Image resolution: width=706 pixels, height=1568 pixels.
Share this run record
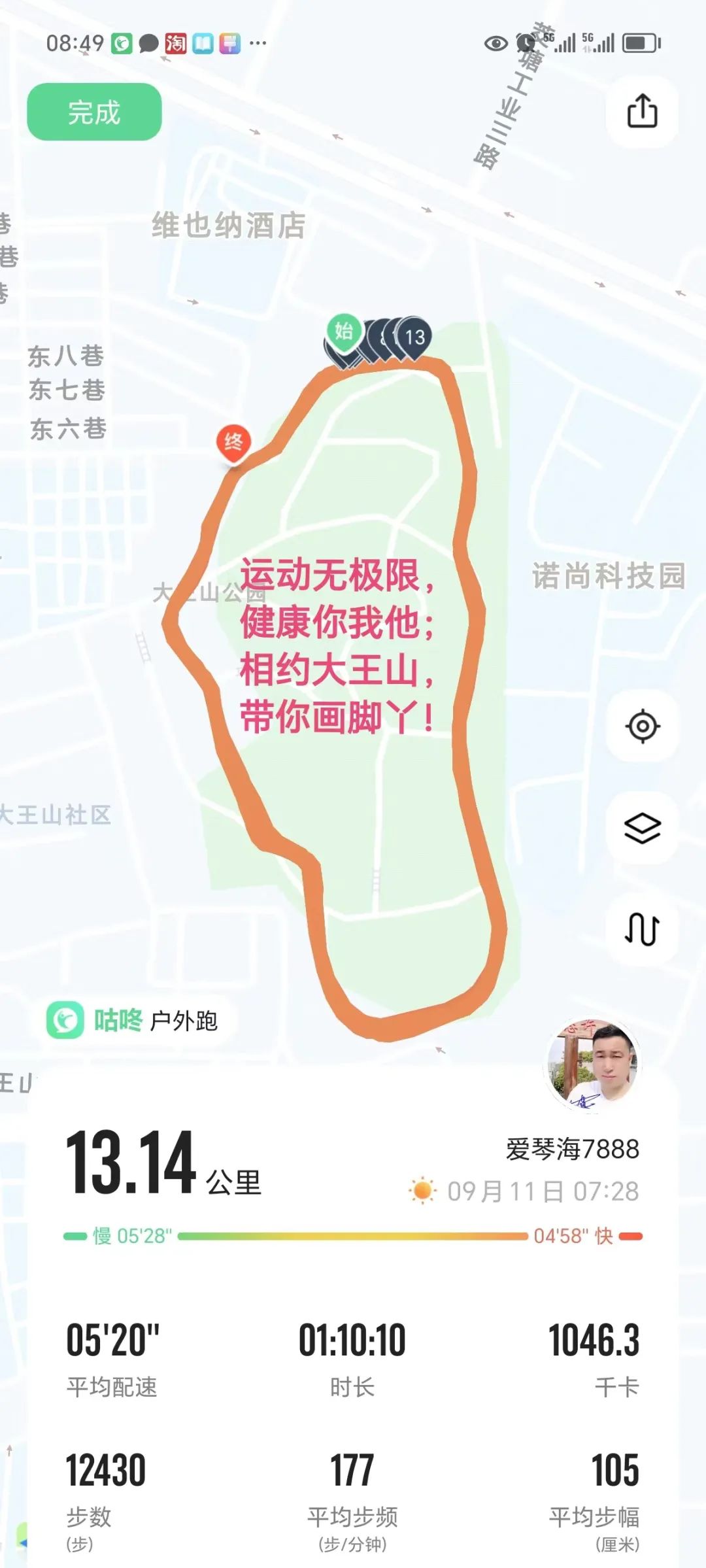(642, 111)
